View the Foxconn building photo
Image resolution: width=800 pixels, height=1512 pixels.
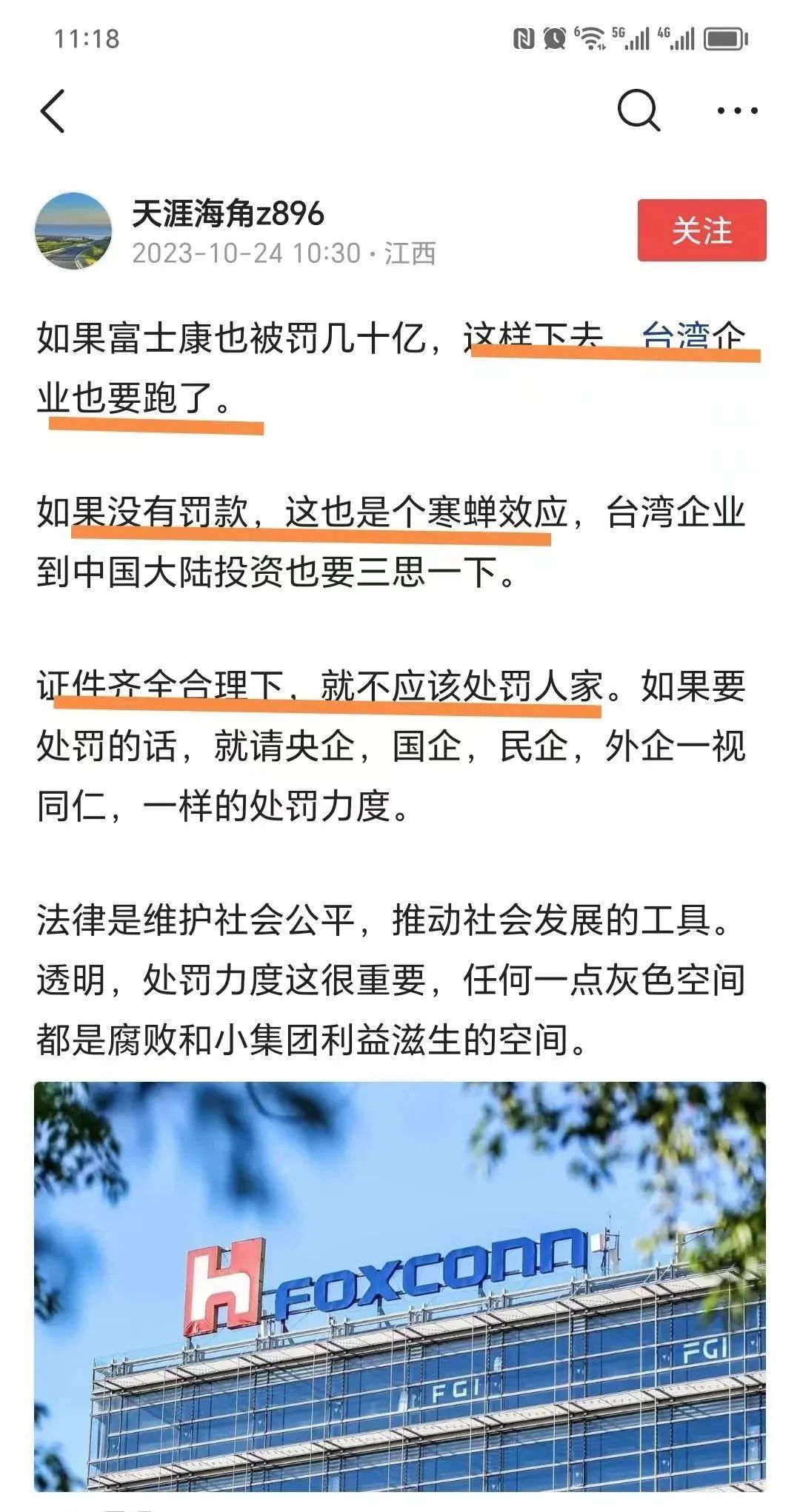[400, 1288]
